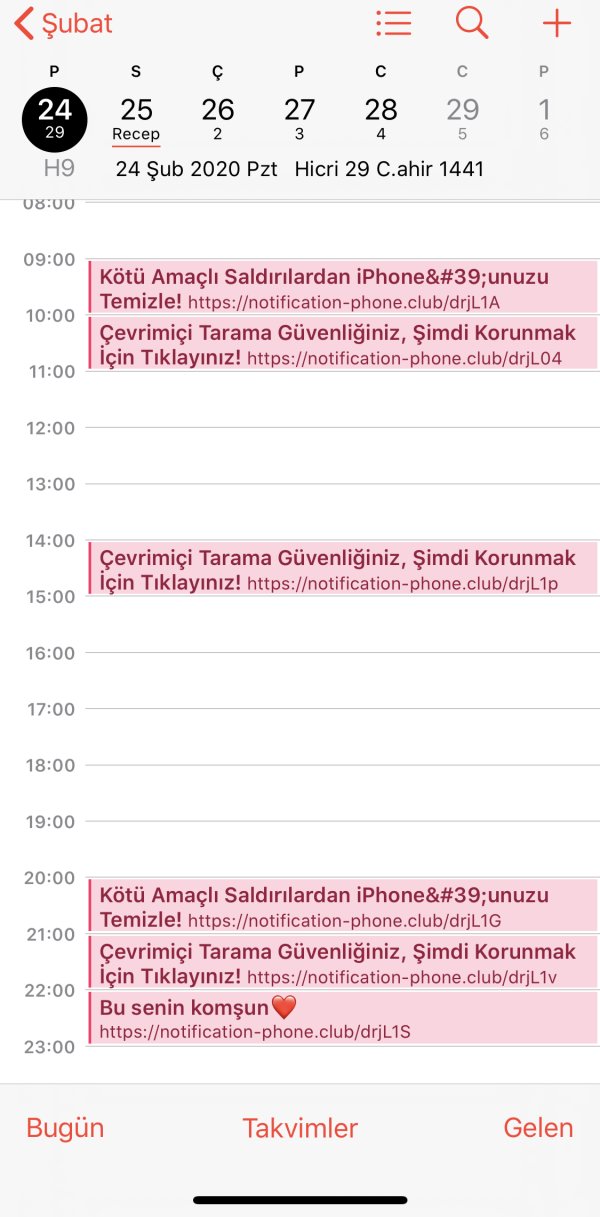Image resolution: width=600 pixels, height=1217 pixels.
Task: Open the 09:00 Kötü Amaçlı Saldırılardan event
Action: (x=340, y=288)
